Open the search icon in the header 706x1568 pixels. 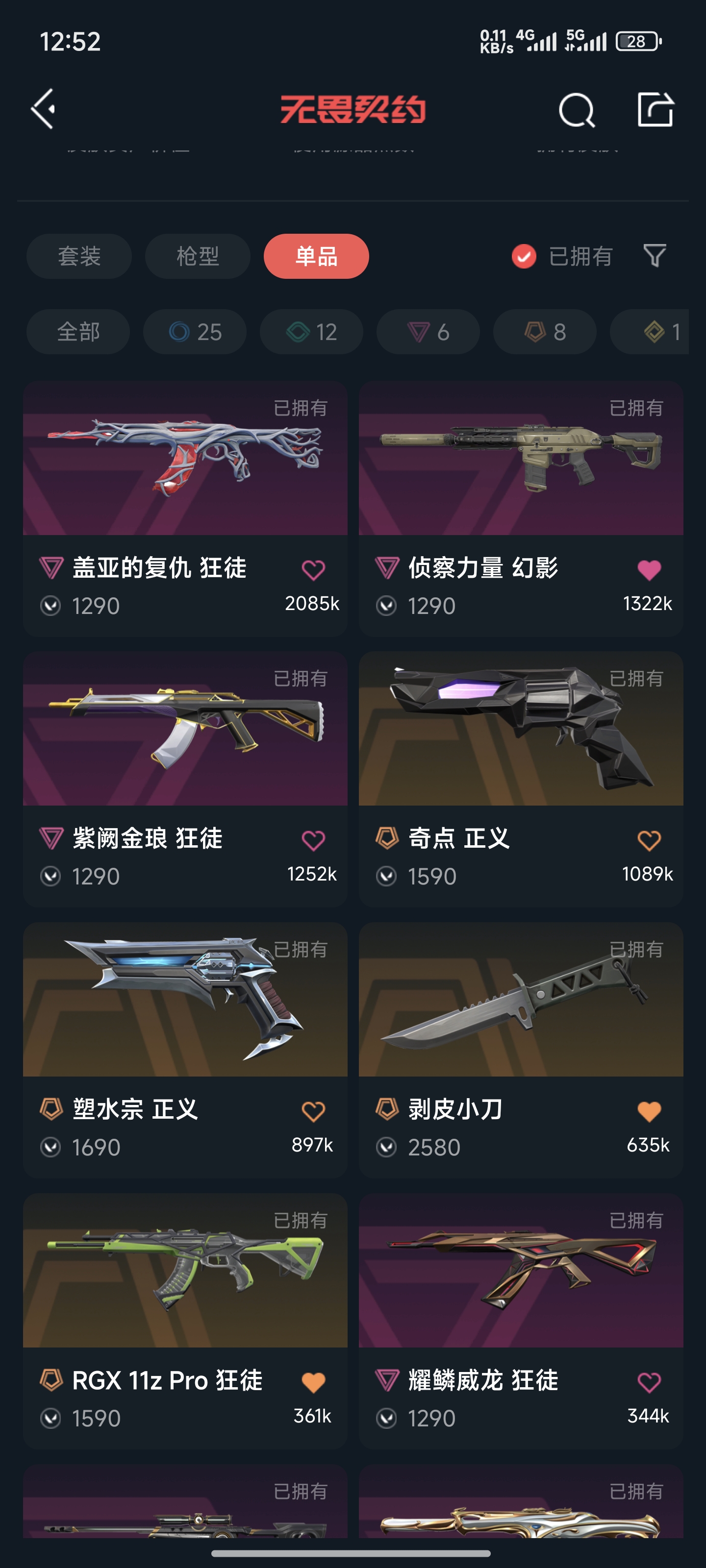[576, 110]
